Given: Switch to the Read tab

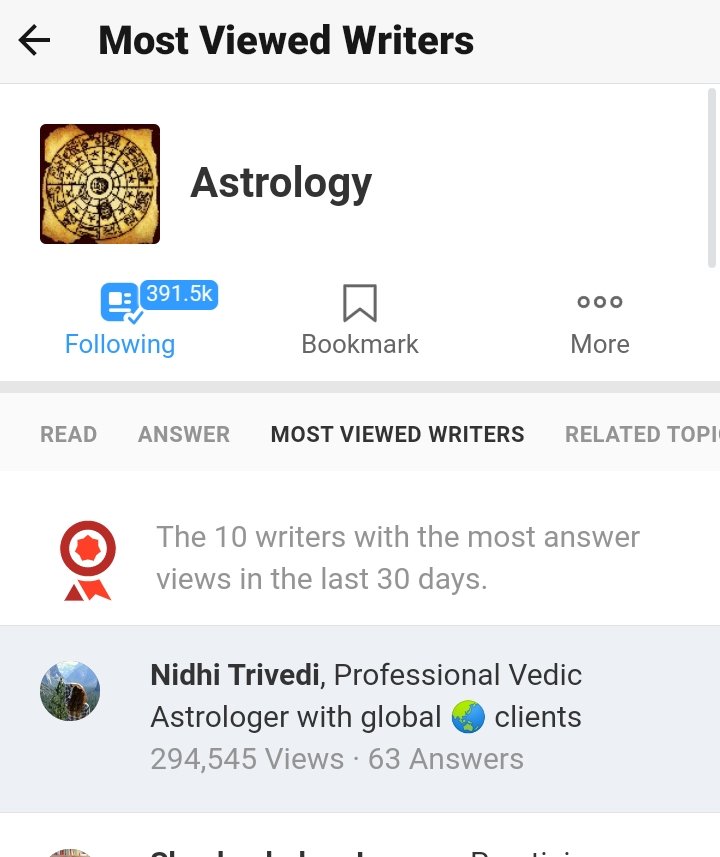Looking at the screenshot, I should click(68, 434).
